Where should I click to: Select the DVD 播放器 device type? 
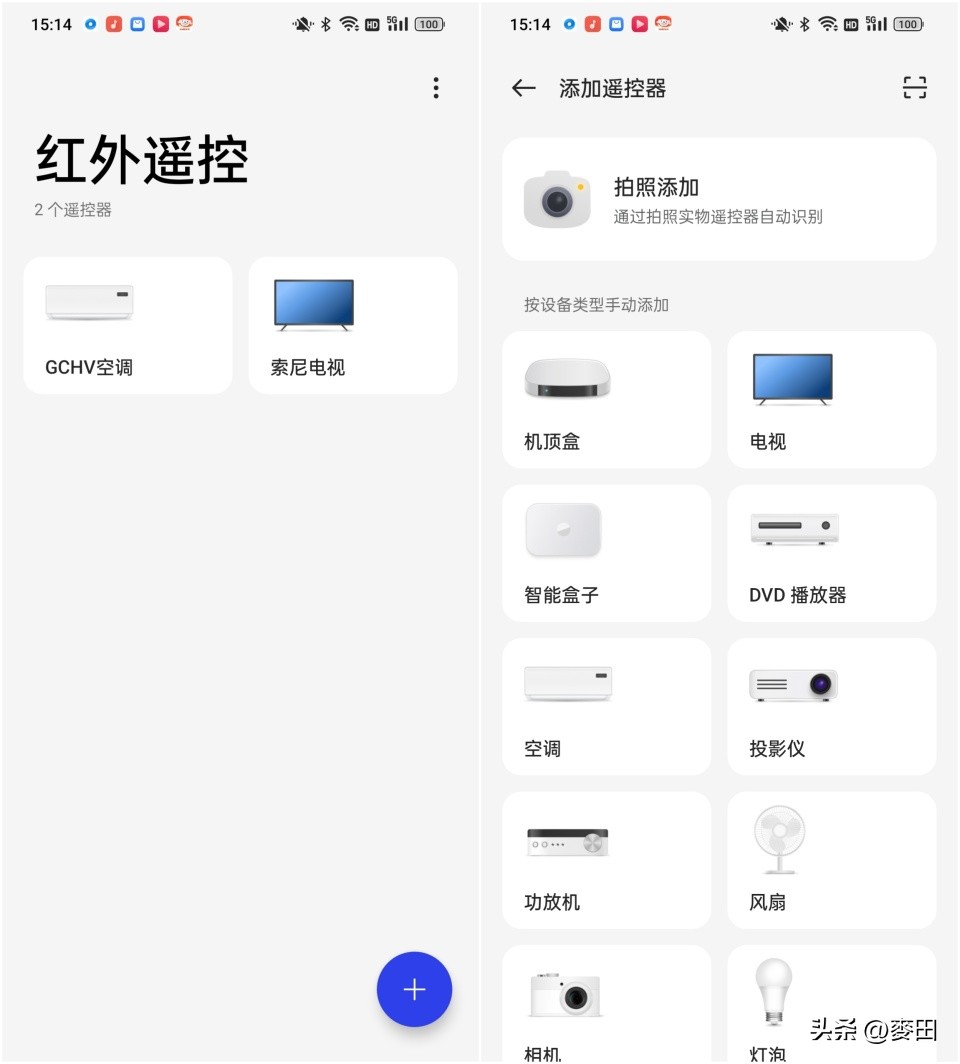click(x=831, y=553)
